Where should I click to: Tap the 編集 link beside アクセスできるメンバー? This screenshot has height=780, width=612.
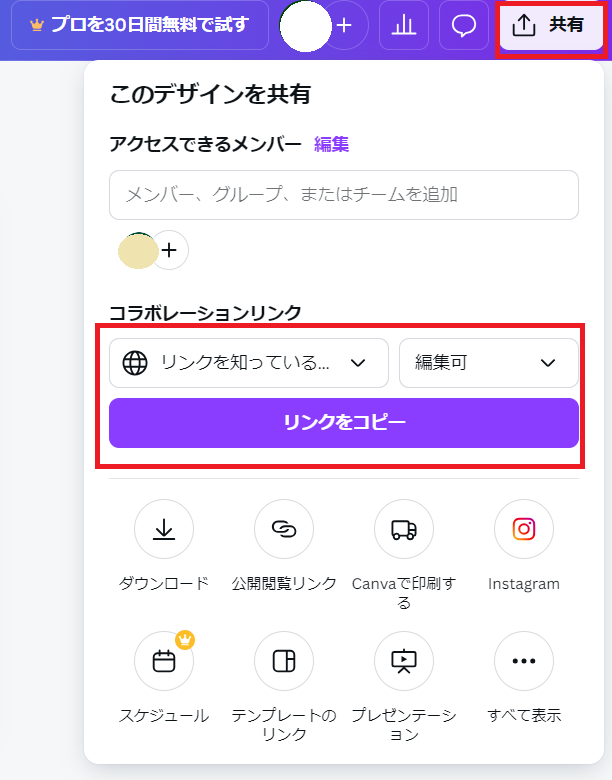pos(332,144)
